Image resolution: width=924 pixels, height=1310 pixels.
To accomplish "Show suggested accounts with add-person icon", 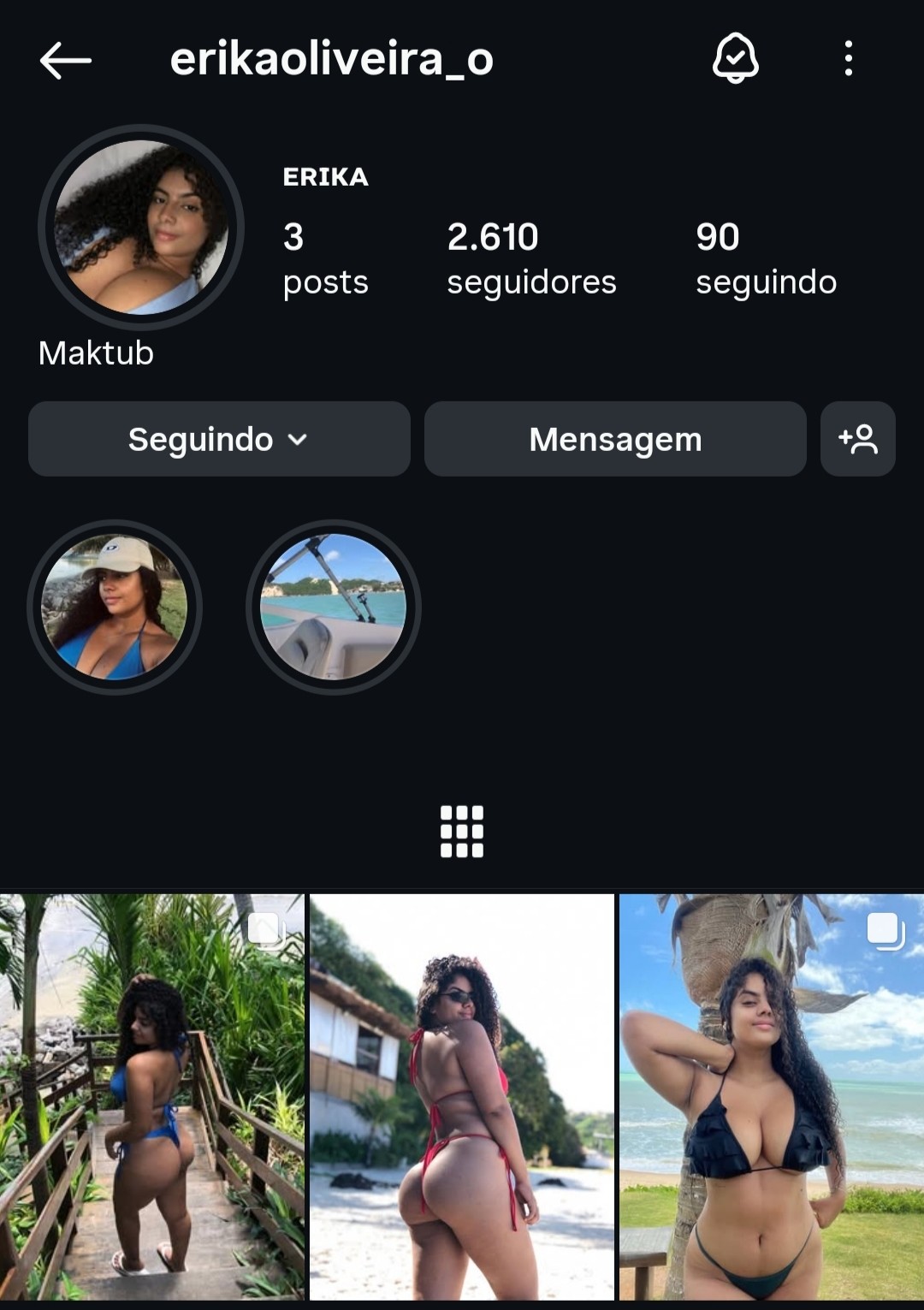I will (857, 439).
